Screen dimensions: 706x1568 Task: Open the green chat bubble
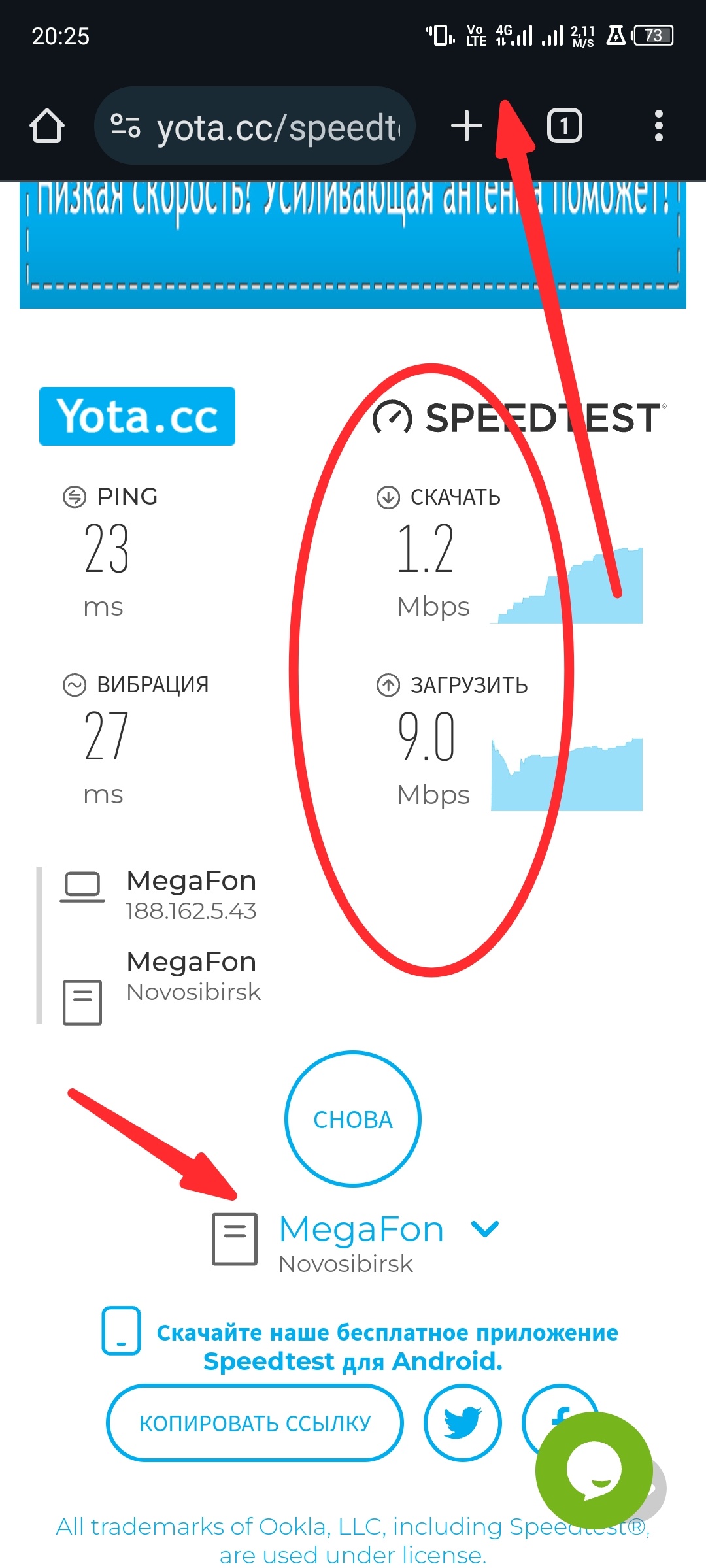[593, 1471]
